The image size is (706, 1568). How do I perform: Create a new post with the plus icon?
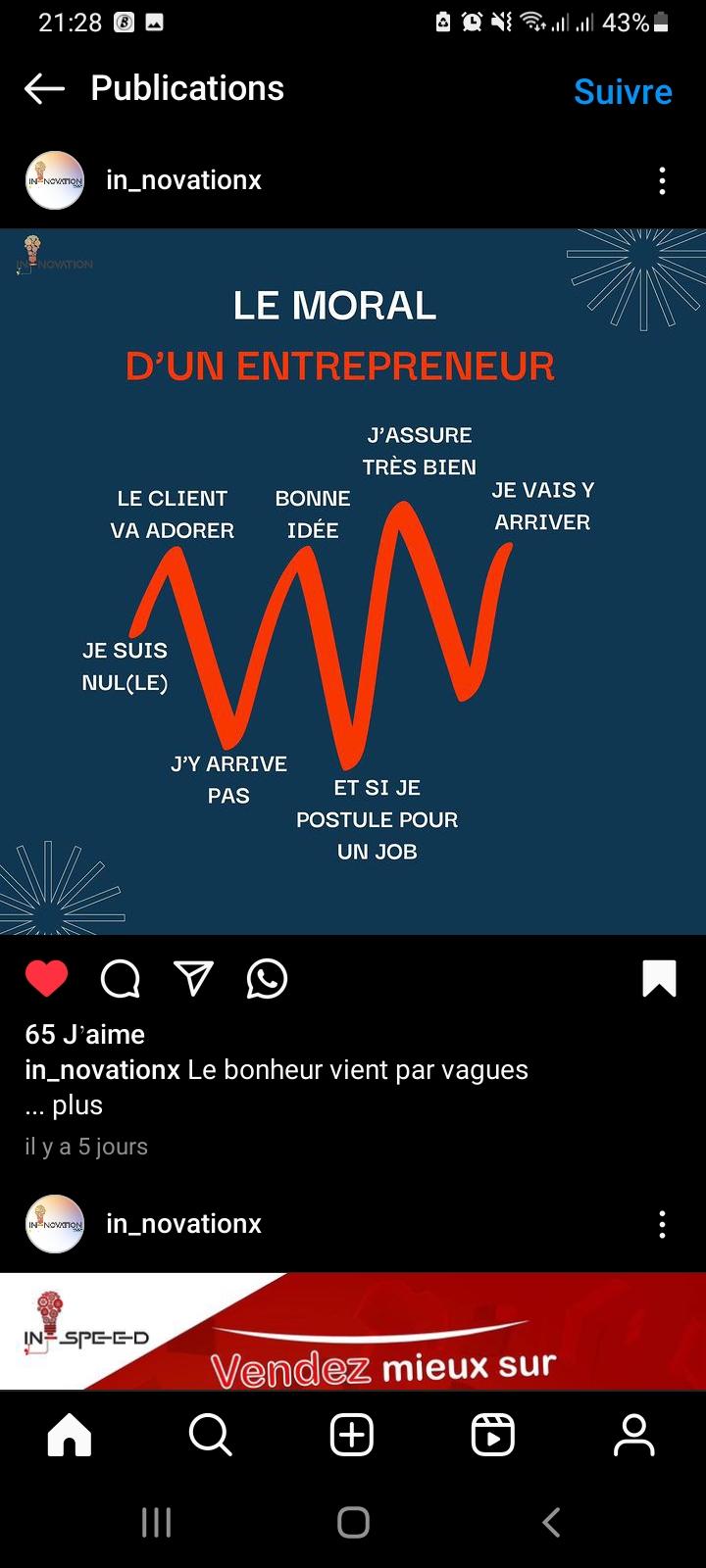tap(352, 1436)
